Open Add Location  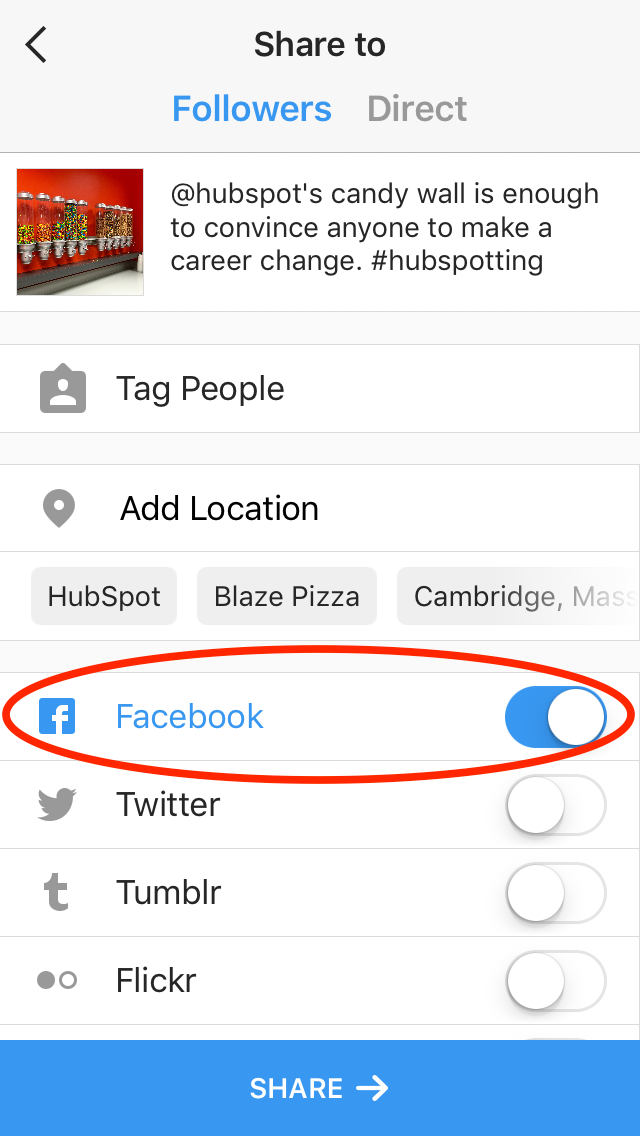[x=320, y=509]
